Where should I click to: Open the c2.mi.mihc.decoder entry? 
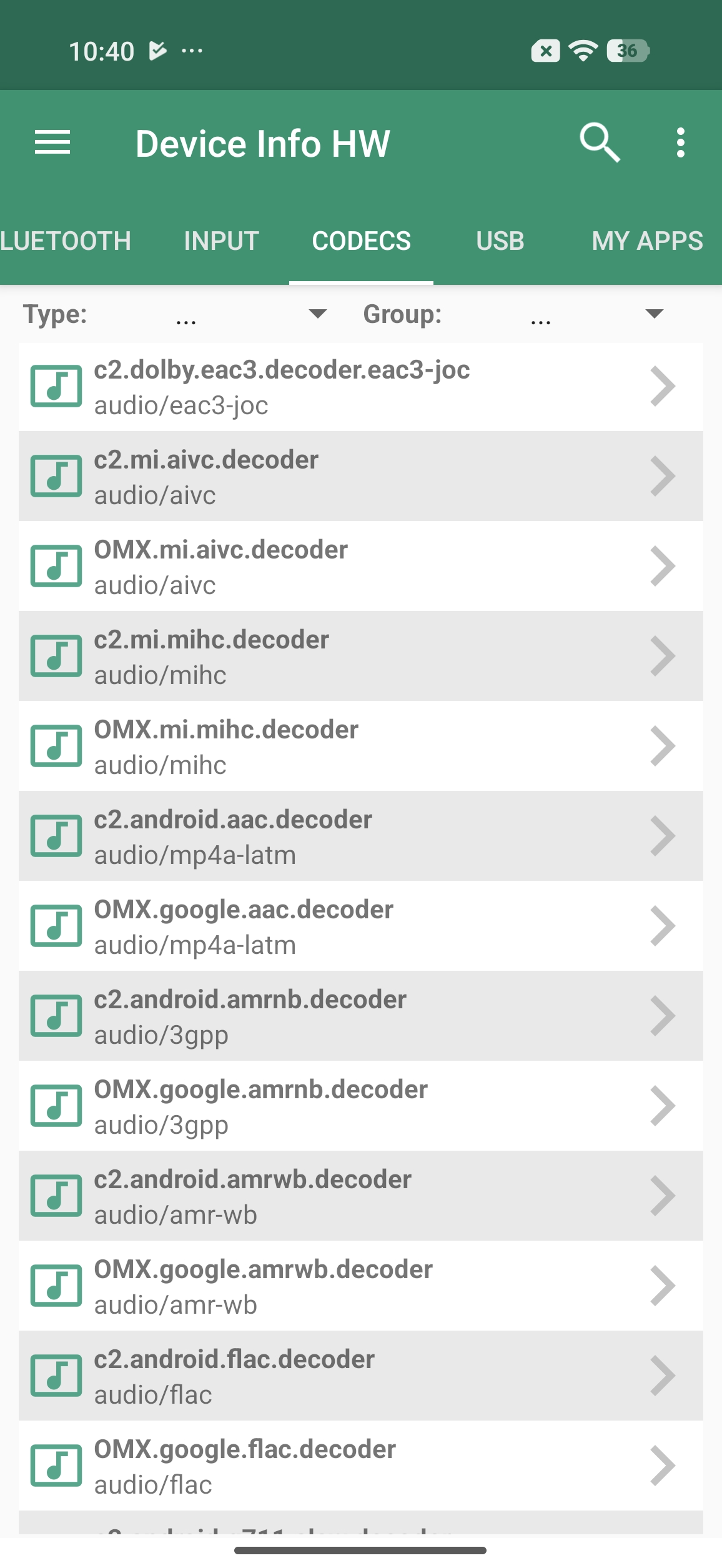click(x=360, y=657)
